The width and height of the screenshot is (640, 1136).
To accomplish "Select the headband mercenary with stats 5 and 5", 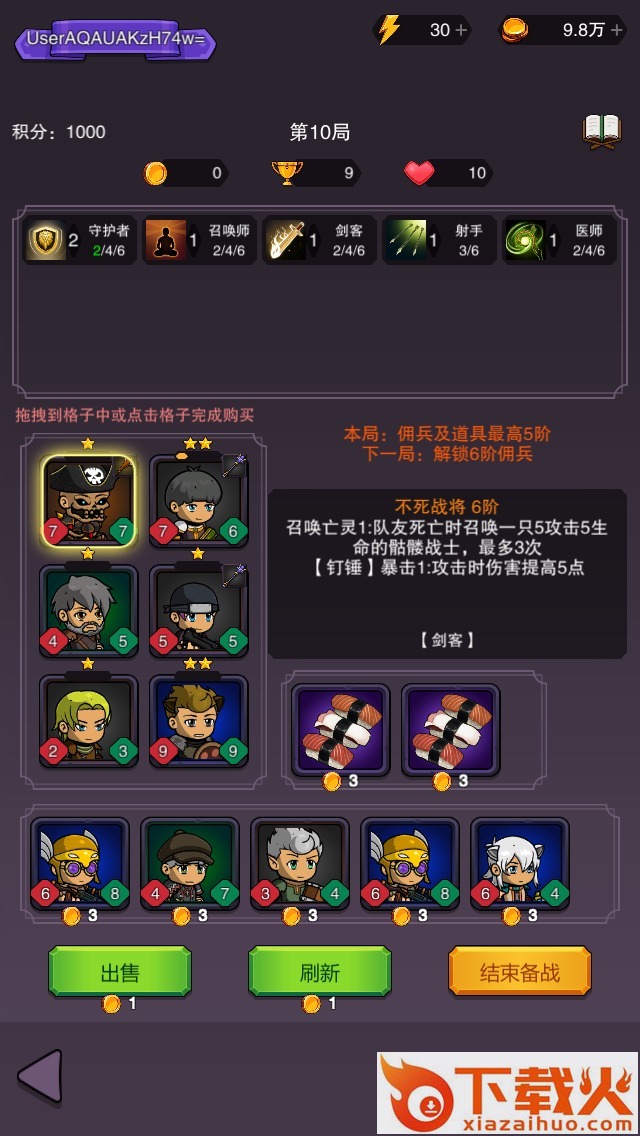I will (x=199, y=611).
